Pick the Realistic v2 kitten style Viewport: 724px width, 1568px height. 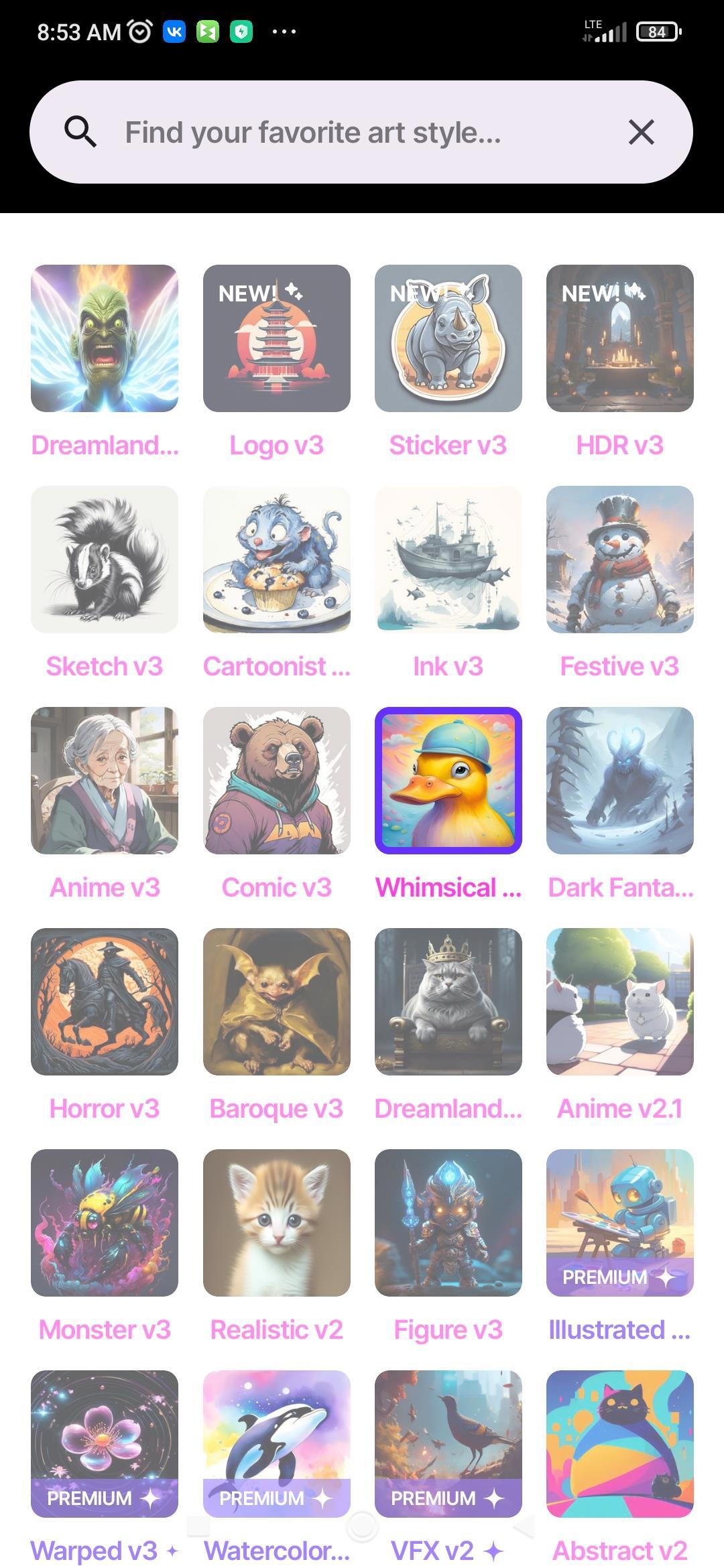[x=276, y=1223]
